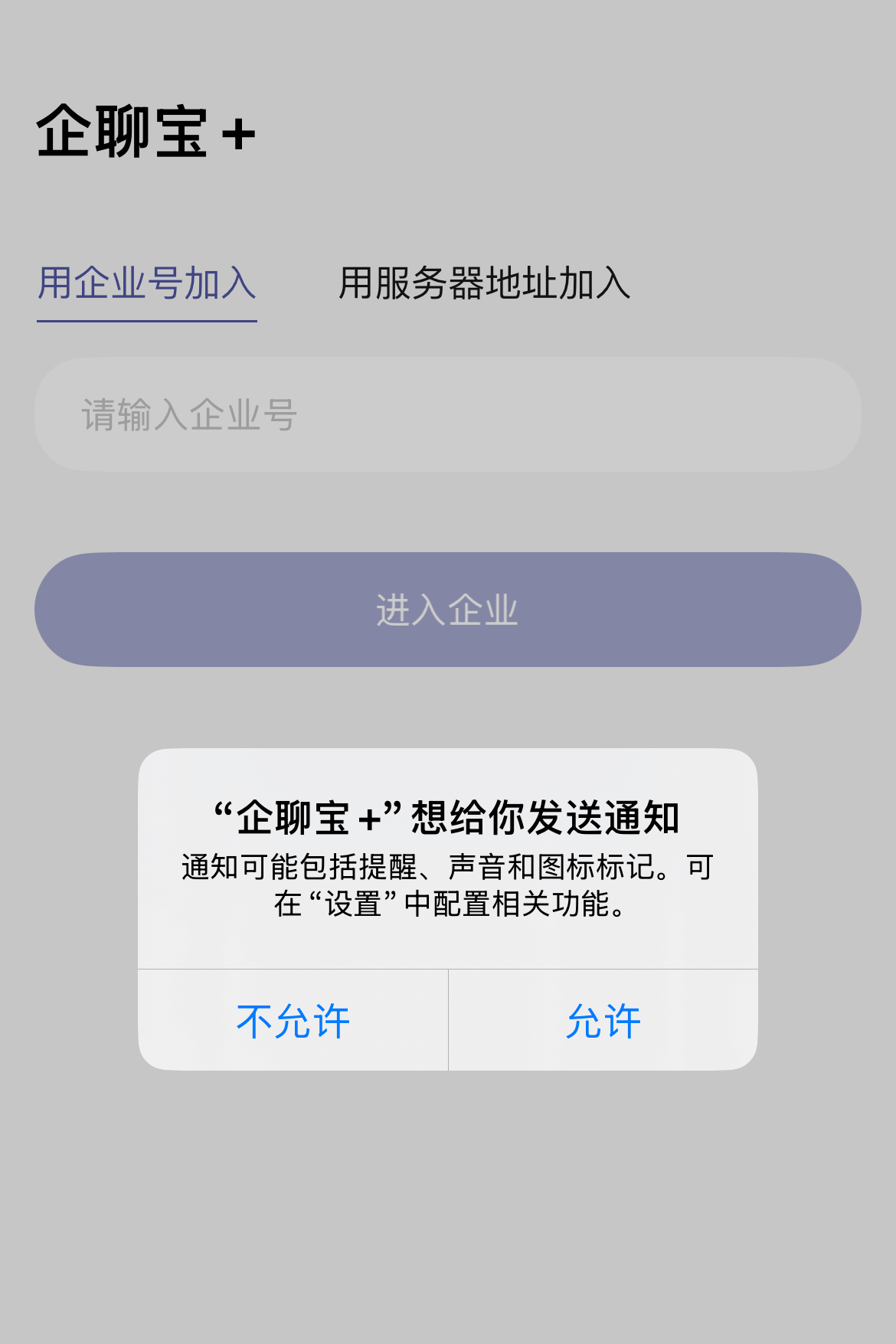Focus the 请输入企业号 input field
Viewport: 896px width, 1344px height.
coord(448,414)
